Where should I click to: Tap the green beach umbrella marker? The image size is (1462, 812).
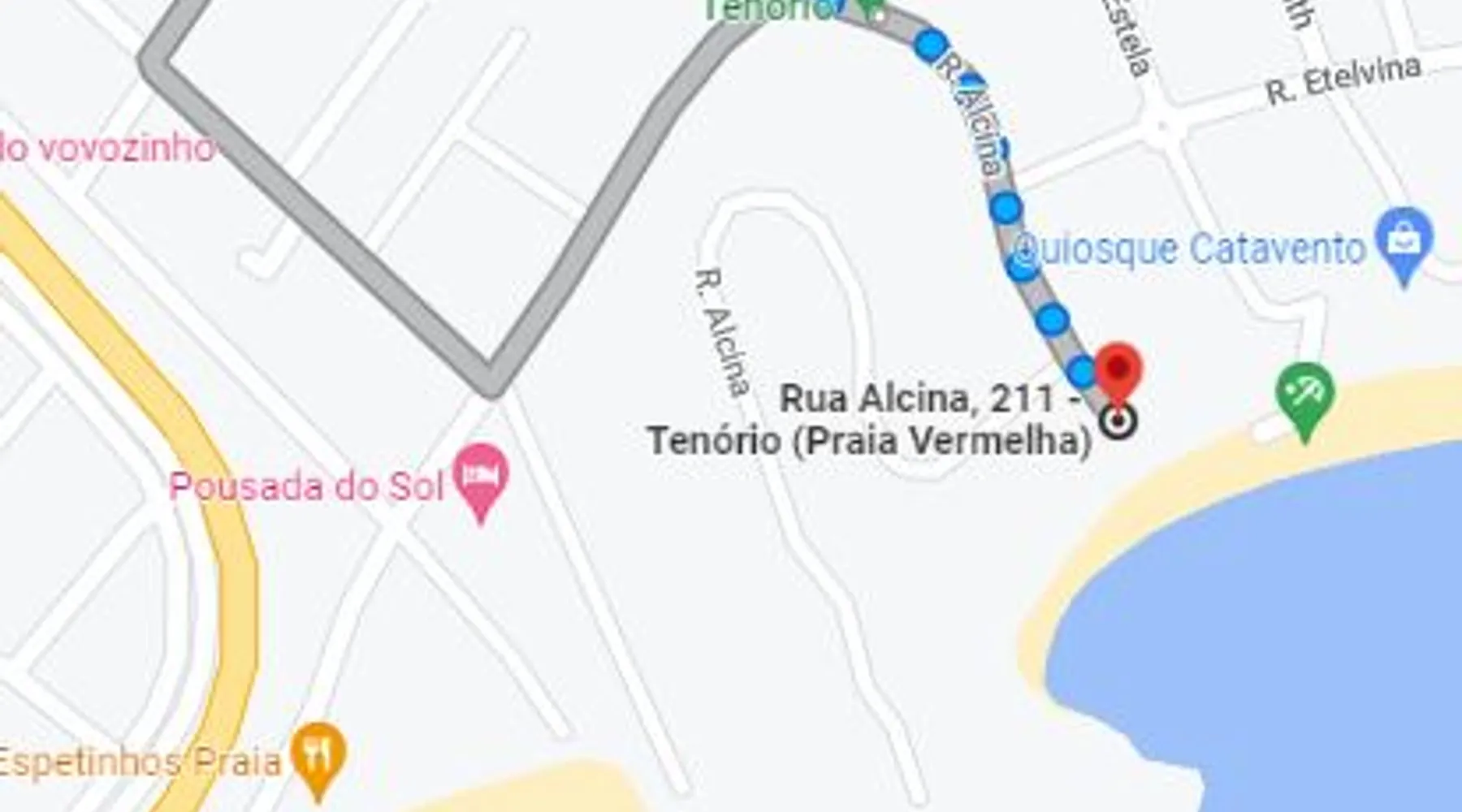click(1304, 394)
